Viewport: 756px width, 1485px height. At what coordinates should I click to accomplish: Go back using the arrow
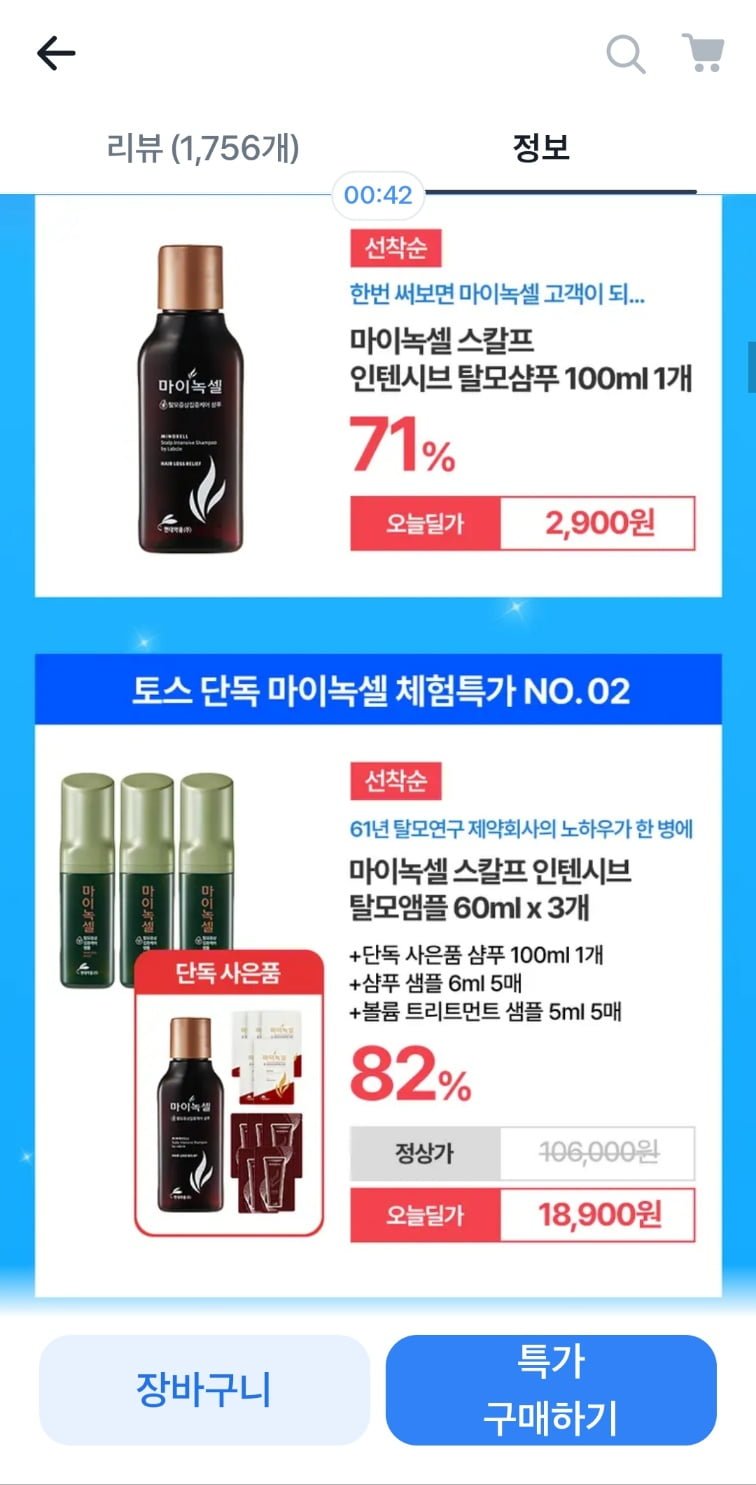click(x=56, y=54)
